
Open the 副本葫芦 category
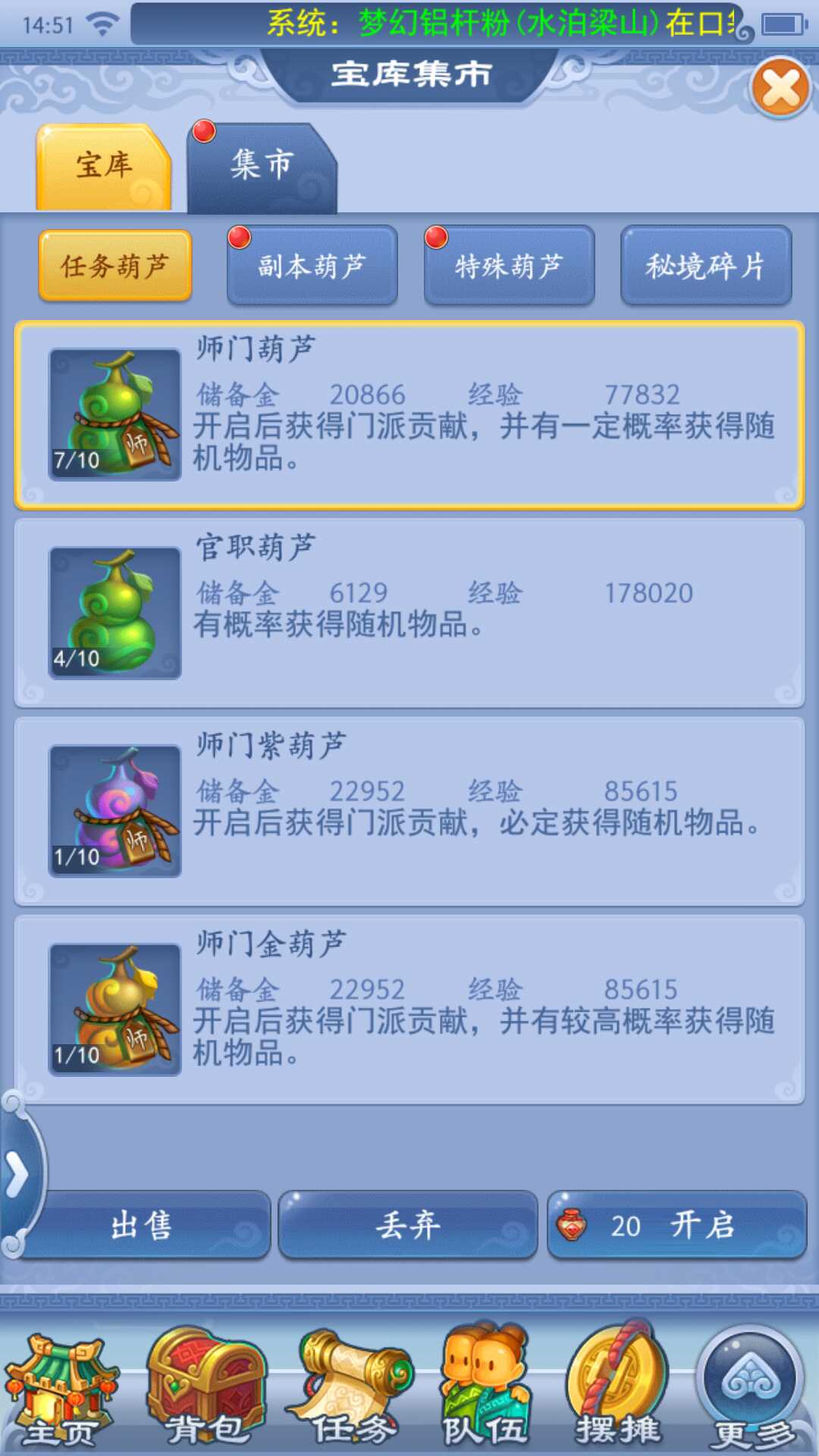tap(312, 265)
